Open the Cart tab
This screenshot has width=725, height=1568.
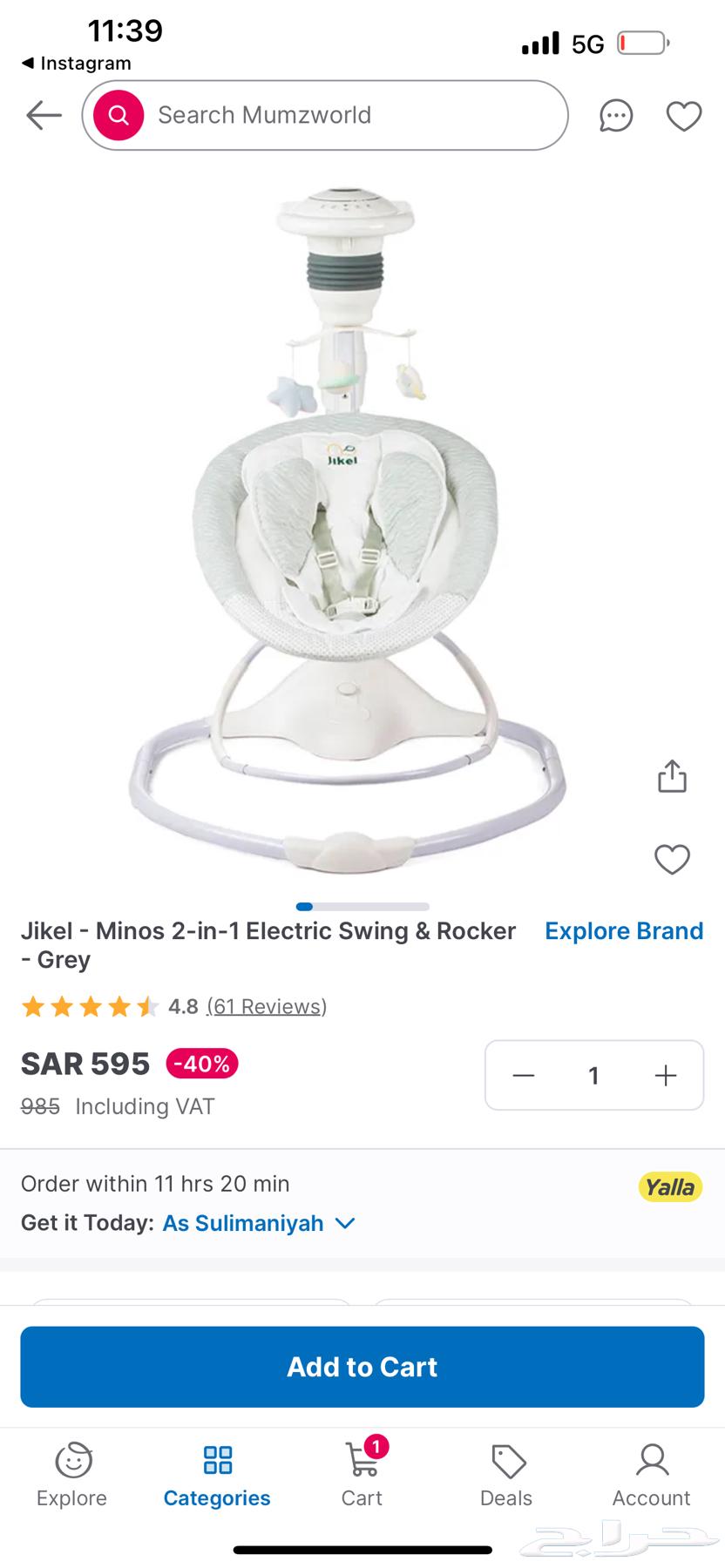click(362, 1476)
